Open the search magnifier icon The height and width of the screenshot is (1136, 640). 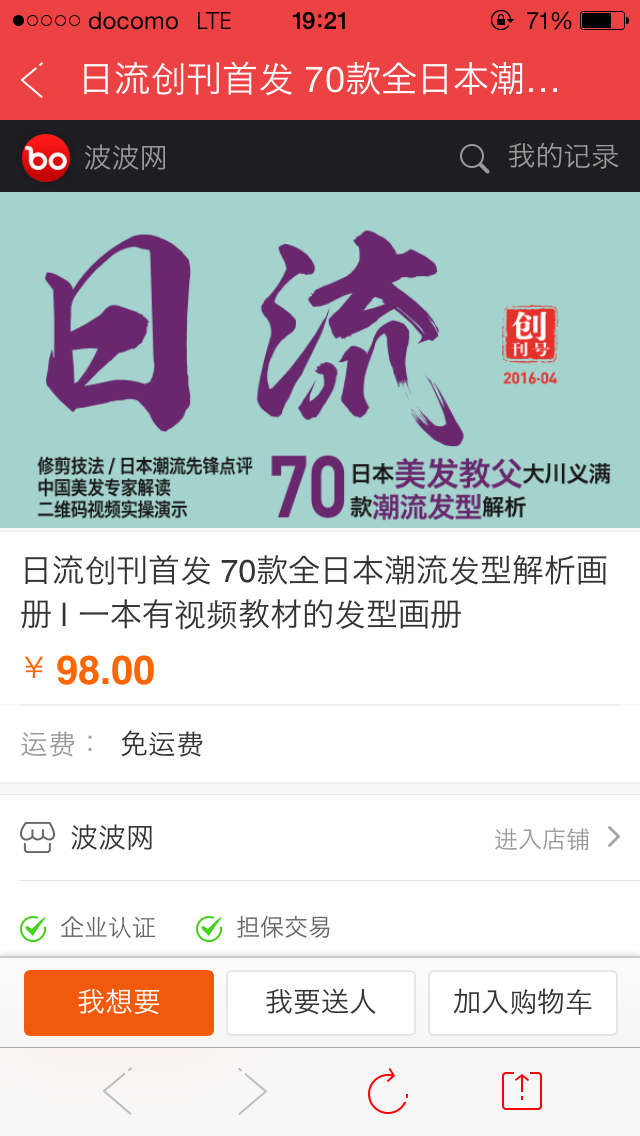coord(474,158)
